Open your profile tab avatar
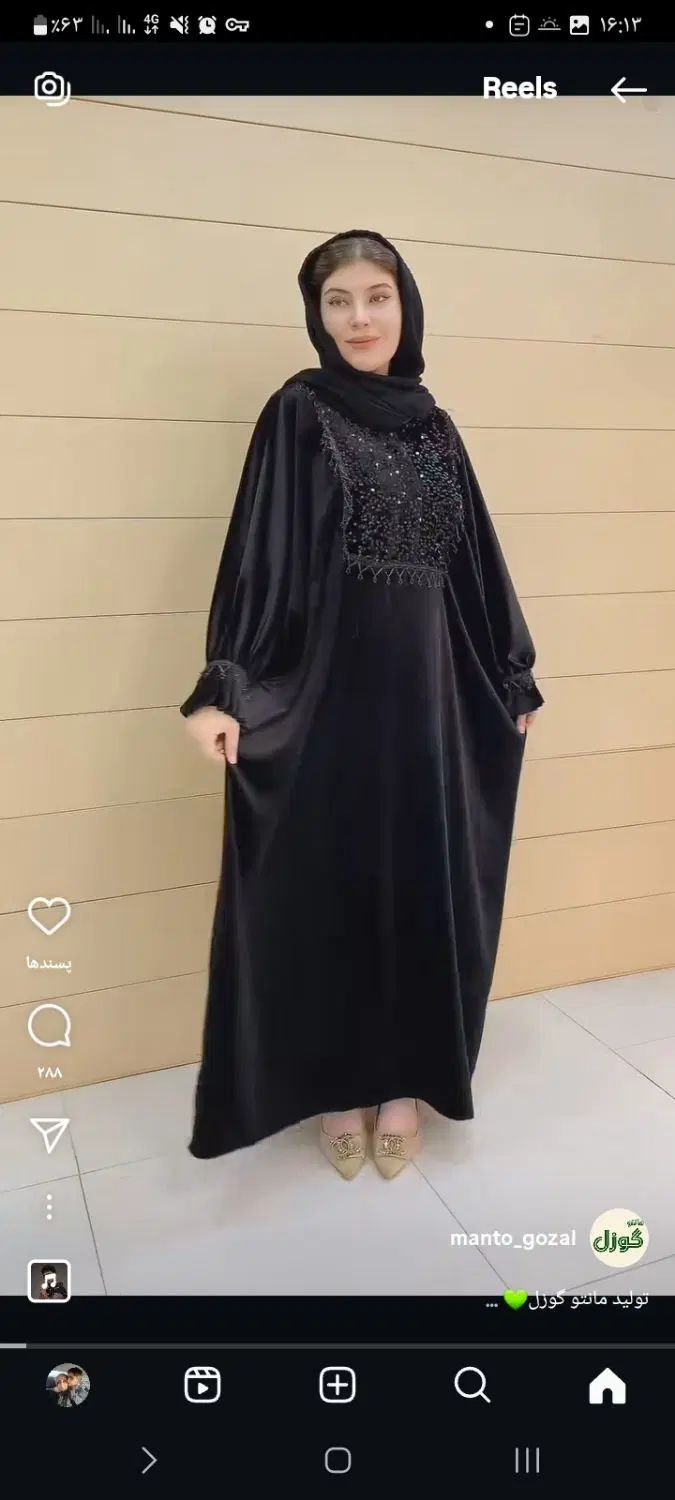The image size is (675, 1500). (x=68, y=1386)
